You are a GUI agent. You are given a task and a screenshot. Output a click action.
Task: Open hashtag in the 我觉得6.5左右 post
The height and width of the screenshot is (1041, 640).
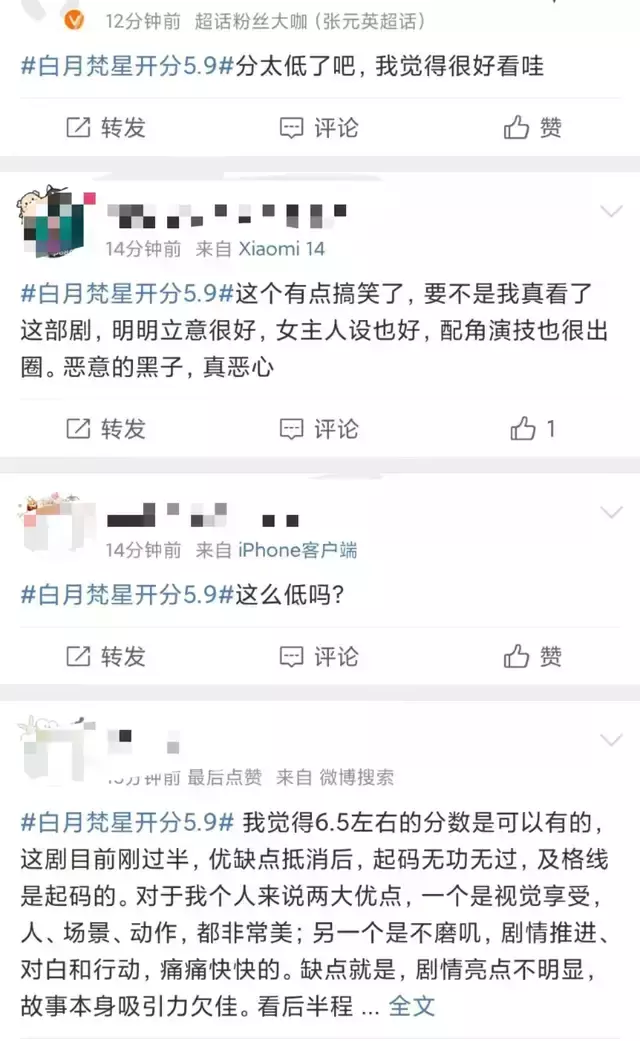[127, 823]
